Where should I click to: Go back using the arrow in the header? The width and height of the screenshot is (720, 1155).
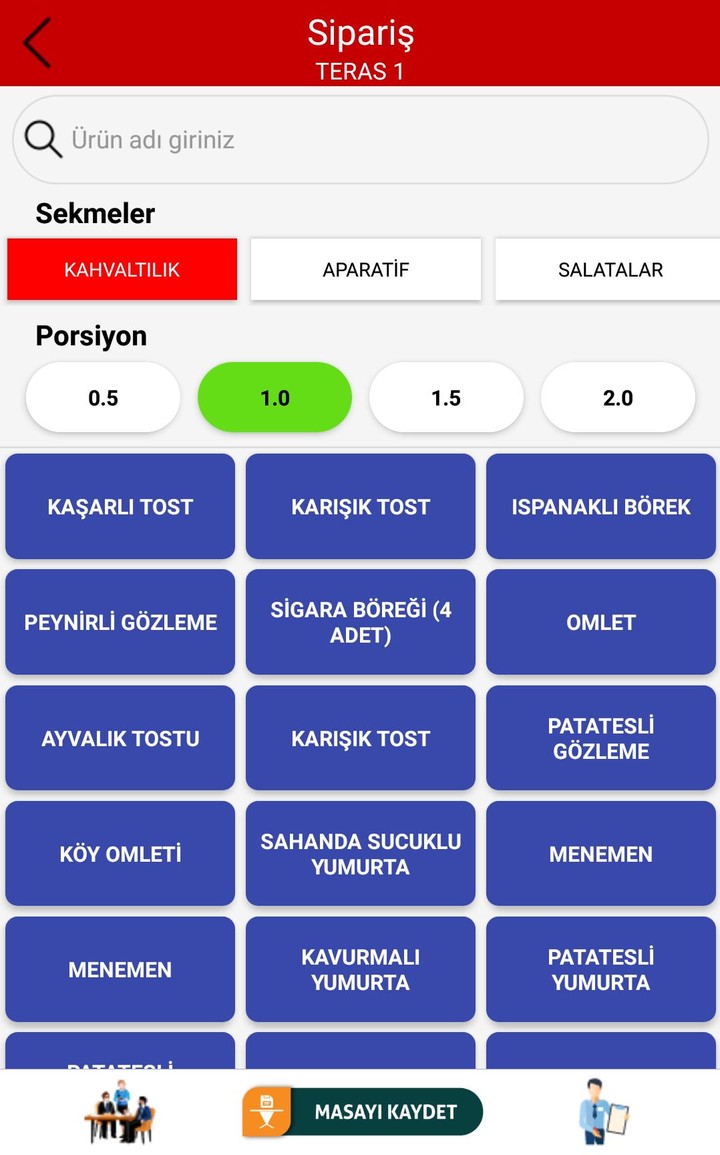[37, 43]
